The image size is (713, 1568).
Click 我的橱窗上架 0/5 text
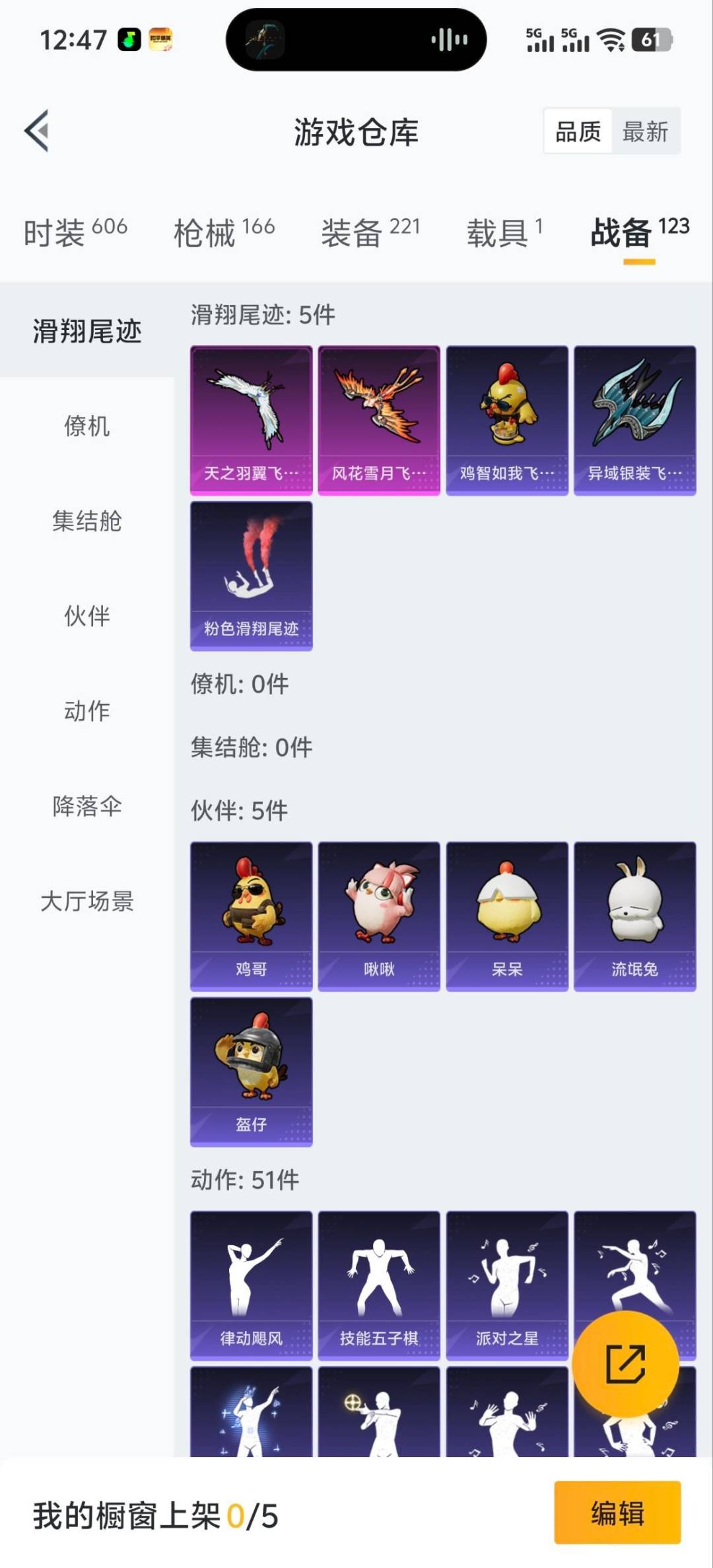tap(152, 1515)
